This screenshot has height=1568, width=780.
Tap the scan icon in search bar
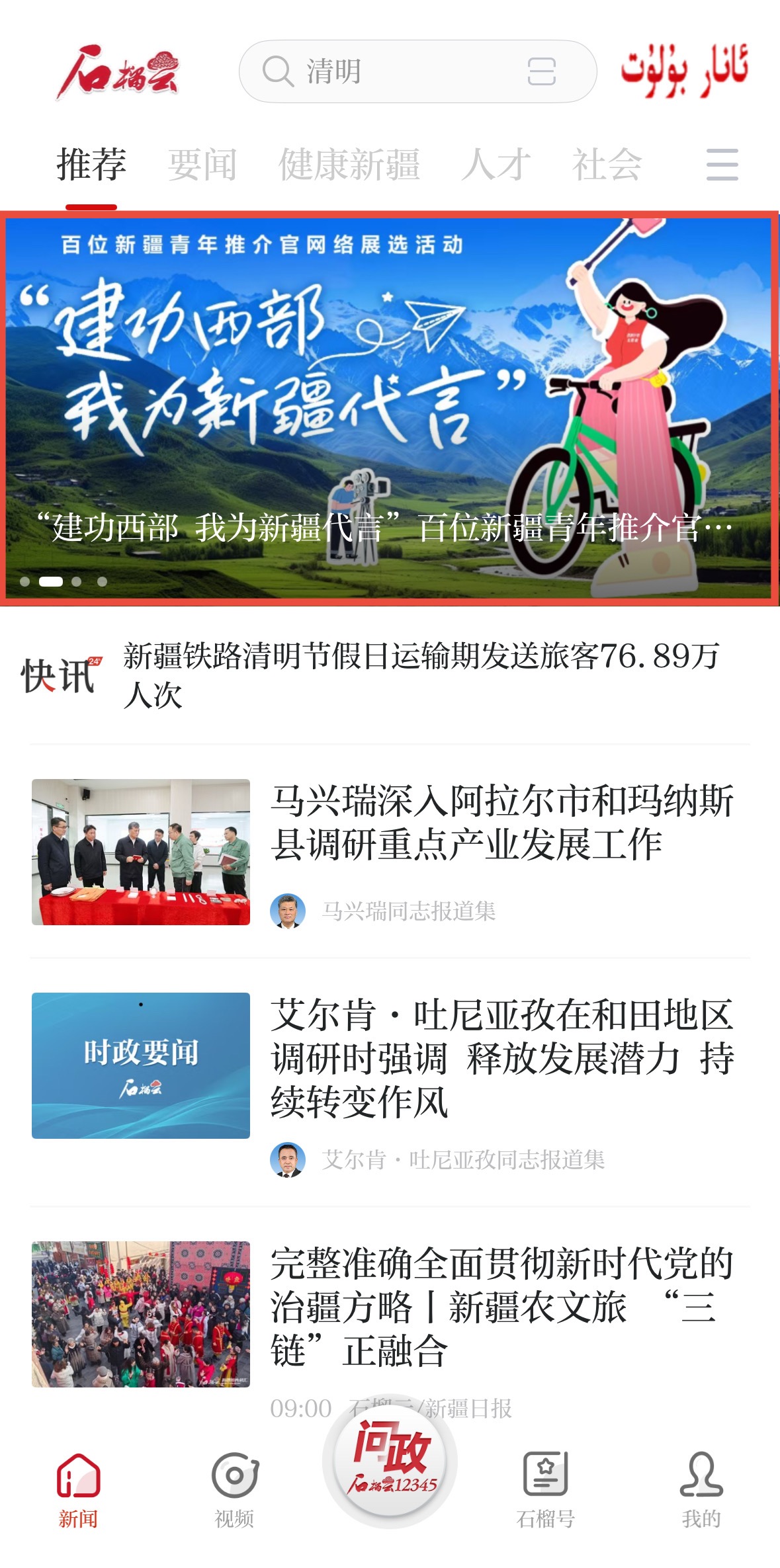click(x=541, y=71)
